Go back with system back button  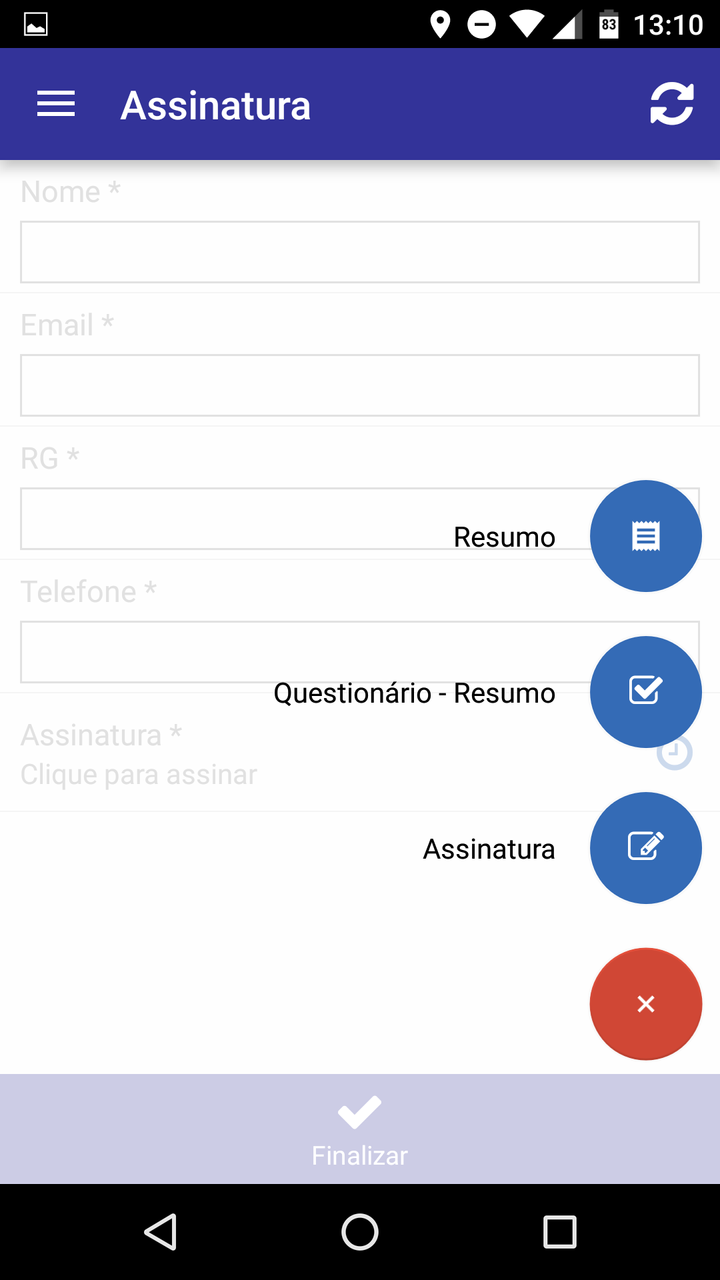(x=160, y=1232)
